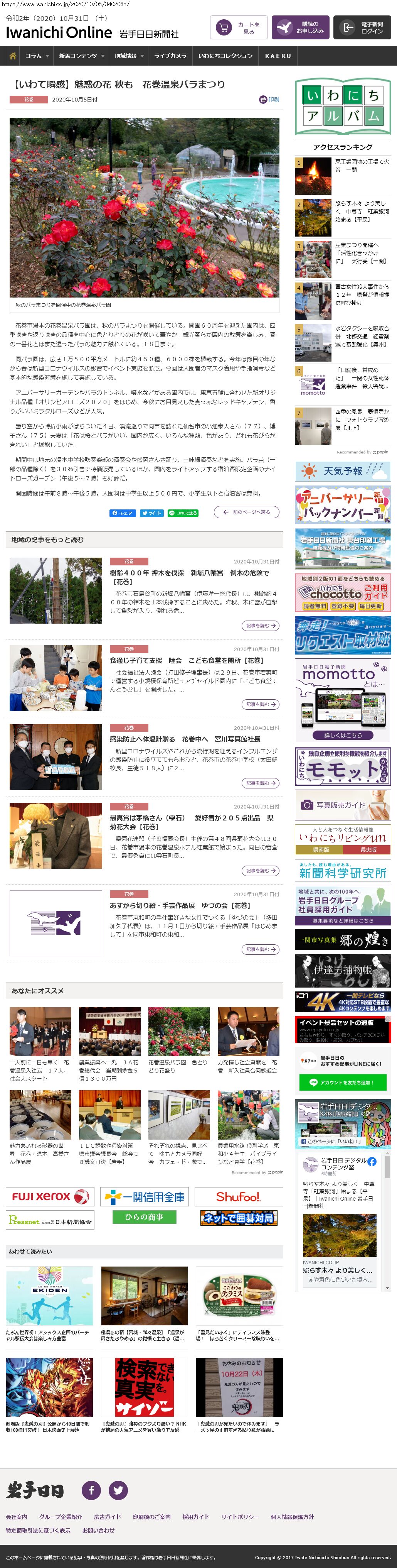Image resolution: width=397 pixels, height=1568 pixels.
Task: Open the お問い合わせ contact link
Action: 98,1530
